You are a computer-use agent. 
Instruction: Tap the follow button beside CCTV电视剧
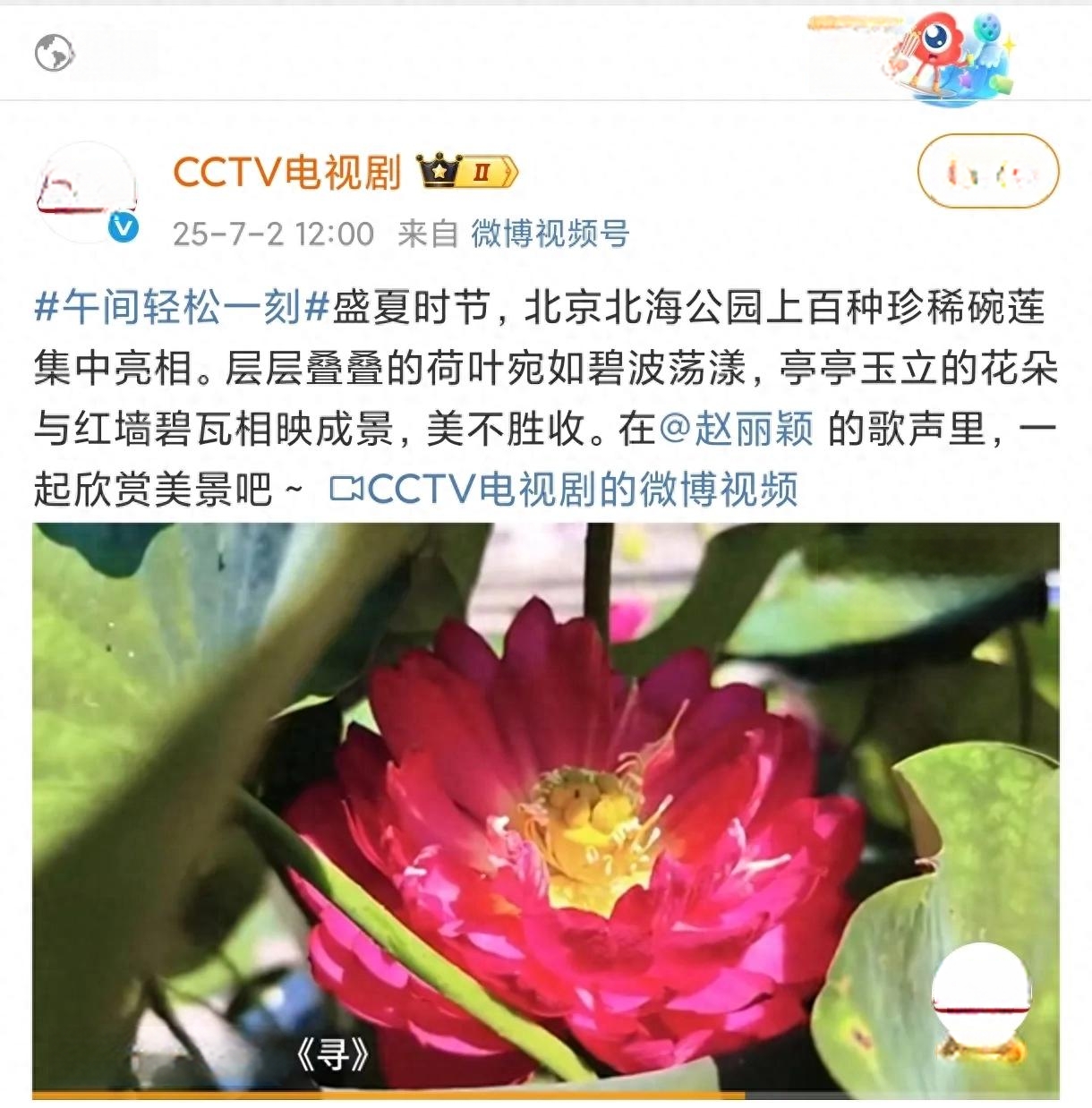pos(988,171)
